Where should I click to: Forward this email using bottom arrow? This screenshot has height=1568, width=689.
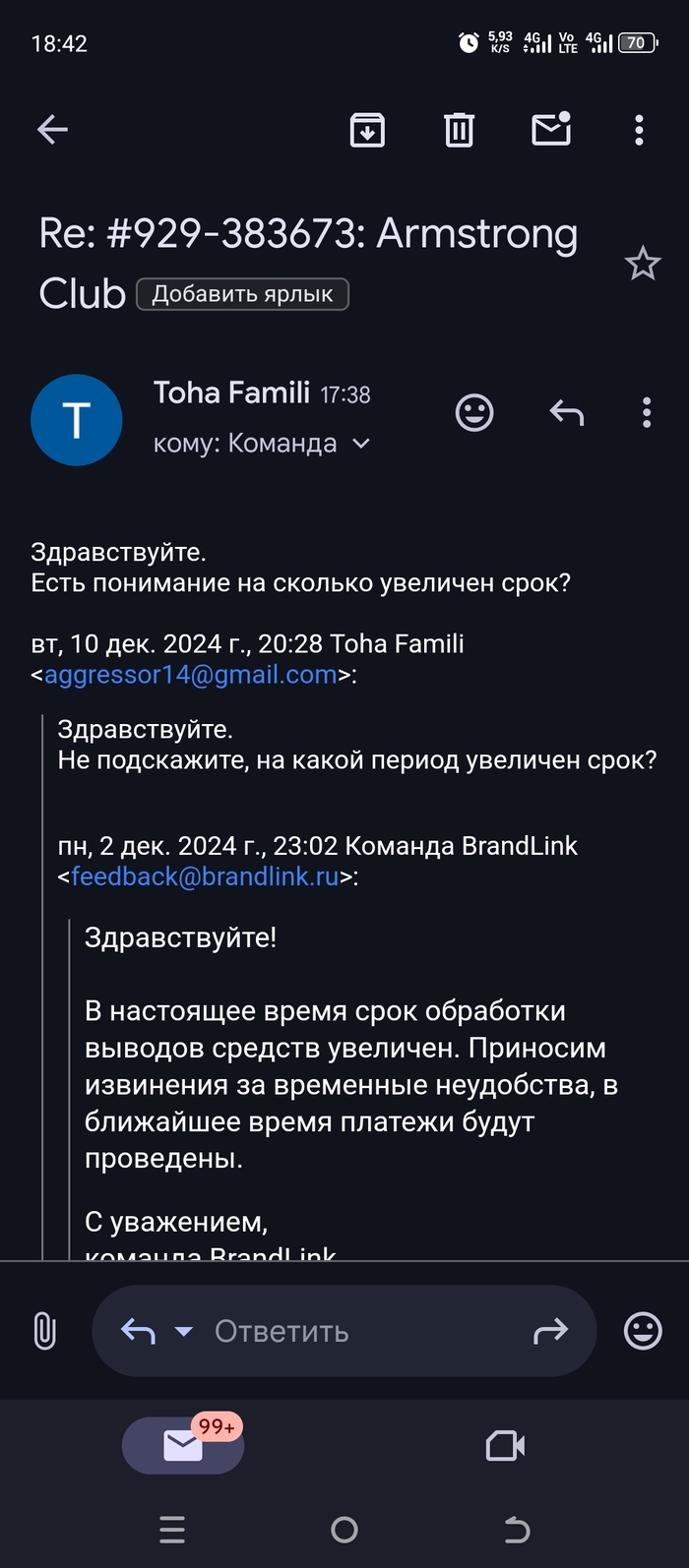tap(550, 1331)
